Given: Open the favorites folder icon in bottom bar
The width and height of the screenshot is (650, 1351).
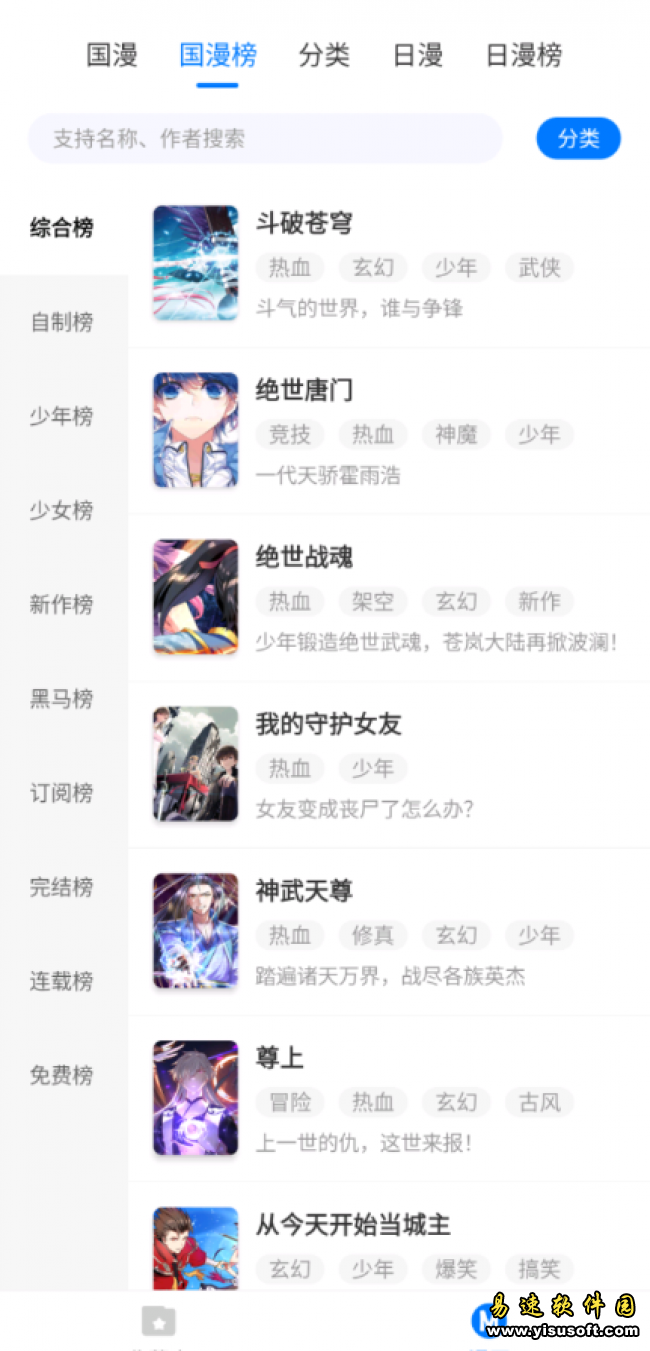Looking at the screenshot, I should click(158, 1321).
